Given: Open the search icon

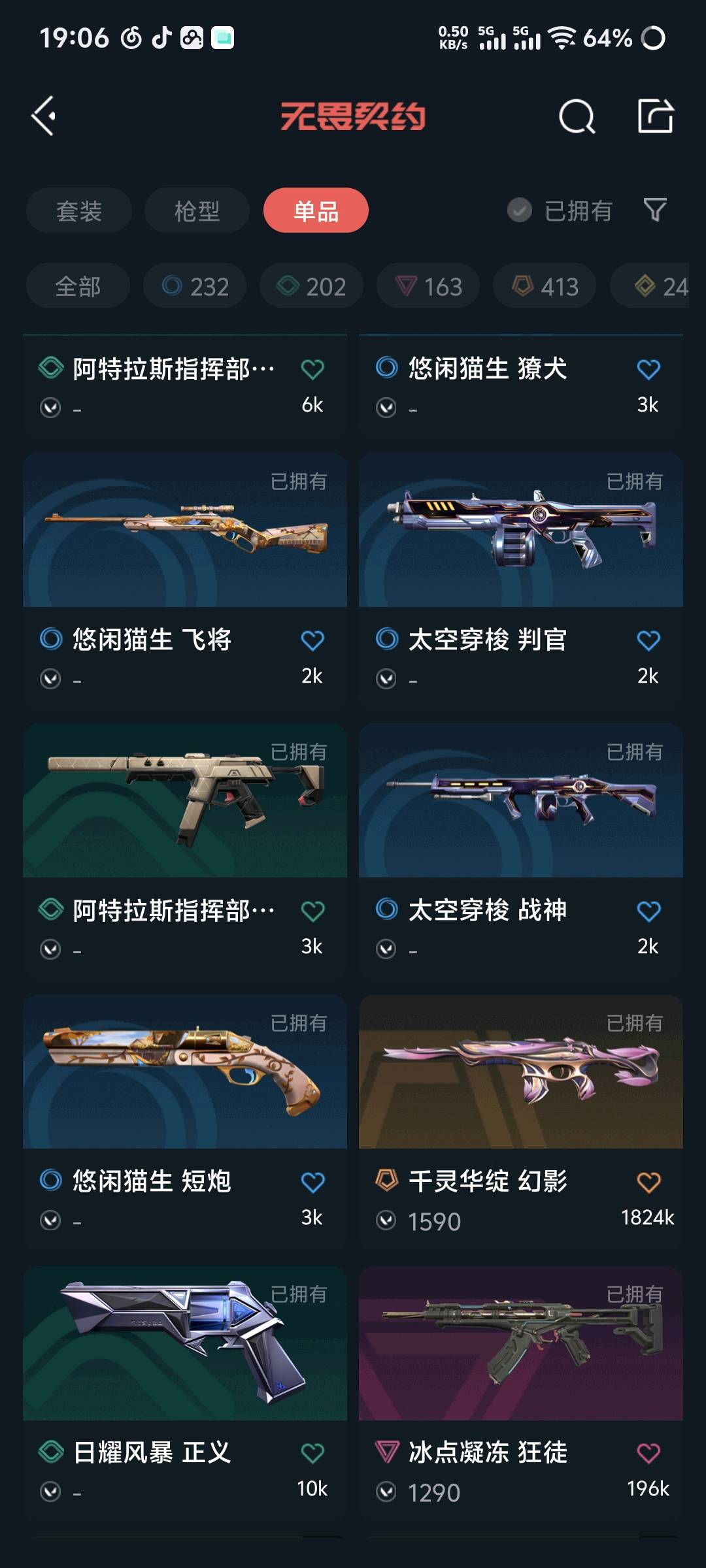Looking at the screenshot, I should click(x=577, y=116).
